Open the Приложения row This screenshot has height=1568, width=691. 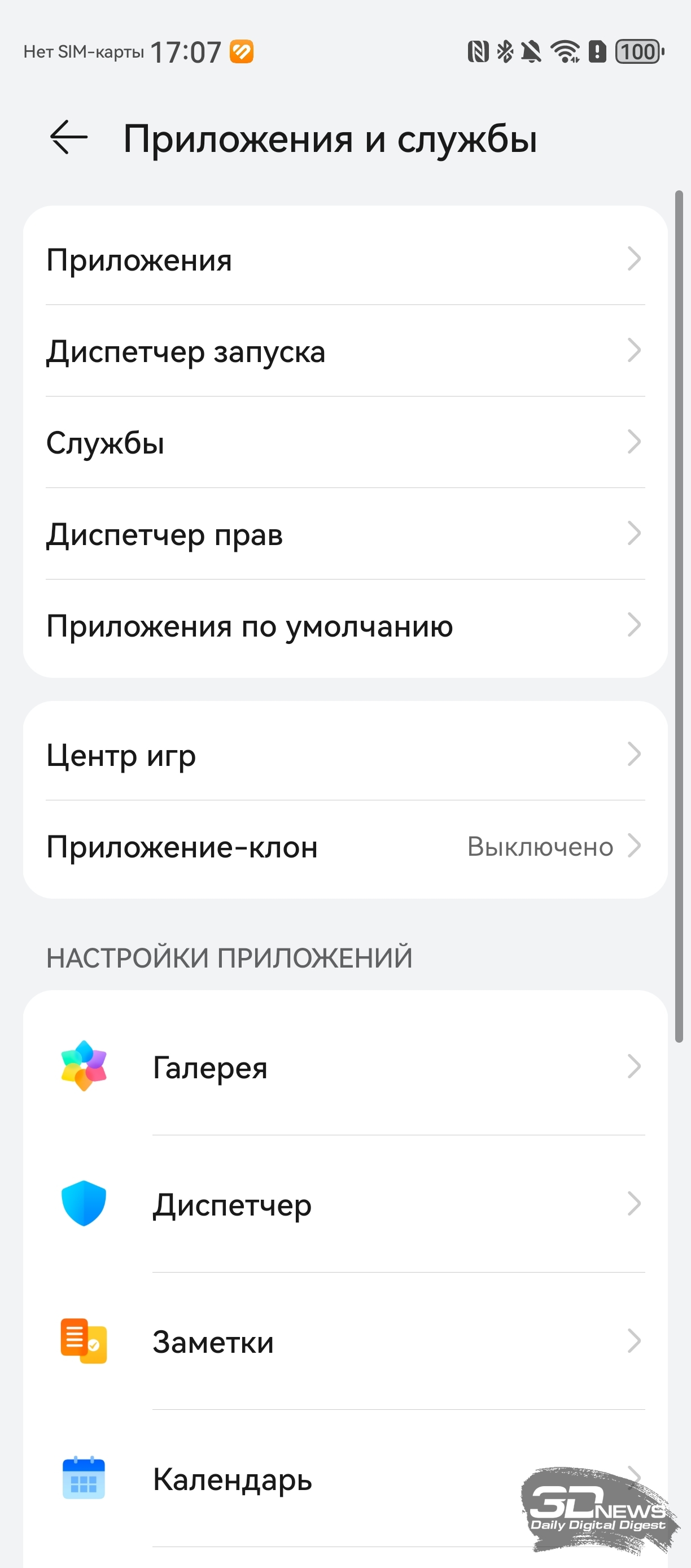345,260
